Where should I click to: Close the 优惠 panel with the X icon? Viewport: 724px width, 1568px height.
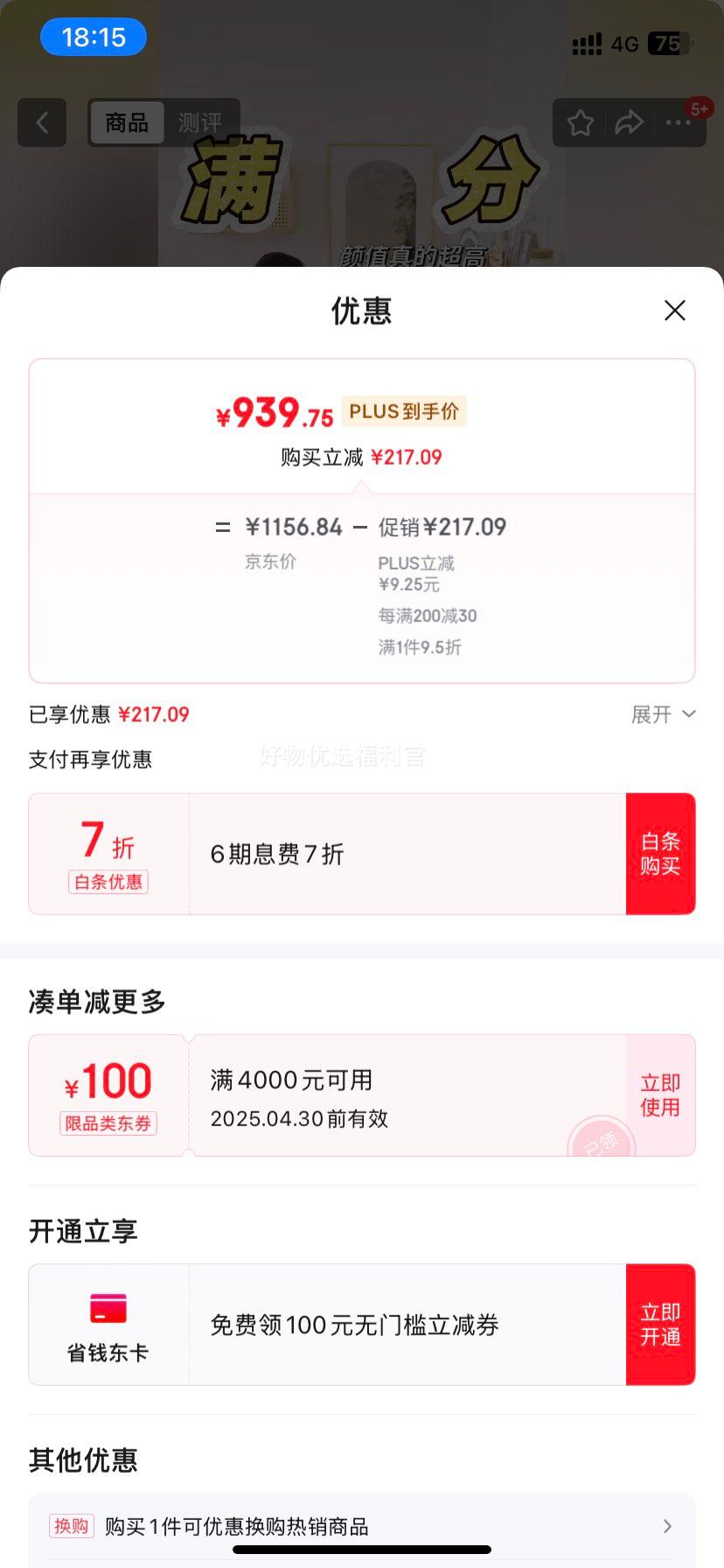[674, 311]
